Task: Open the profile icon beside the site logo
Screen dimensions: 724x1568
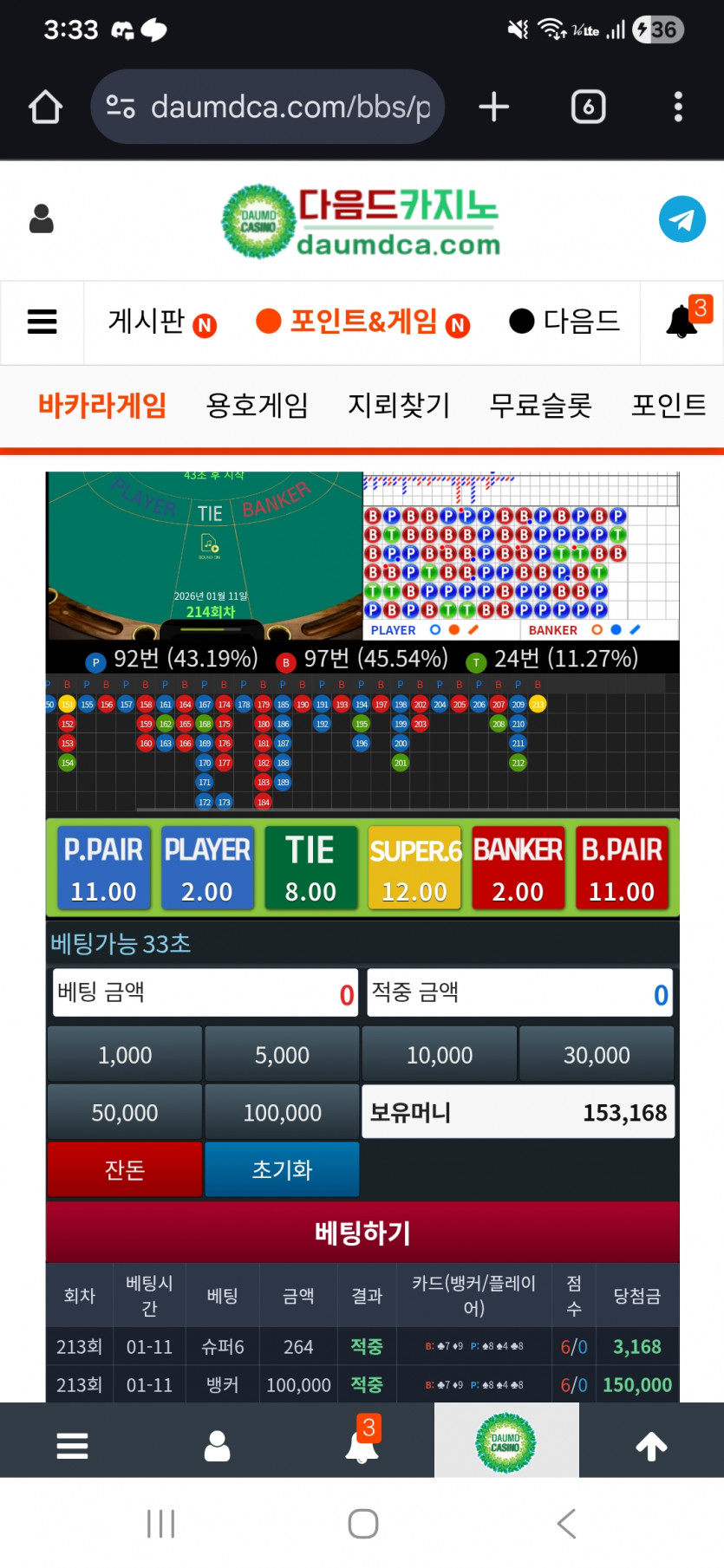Action: 41,219
